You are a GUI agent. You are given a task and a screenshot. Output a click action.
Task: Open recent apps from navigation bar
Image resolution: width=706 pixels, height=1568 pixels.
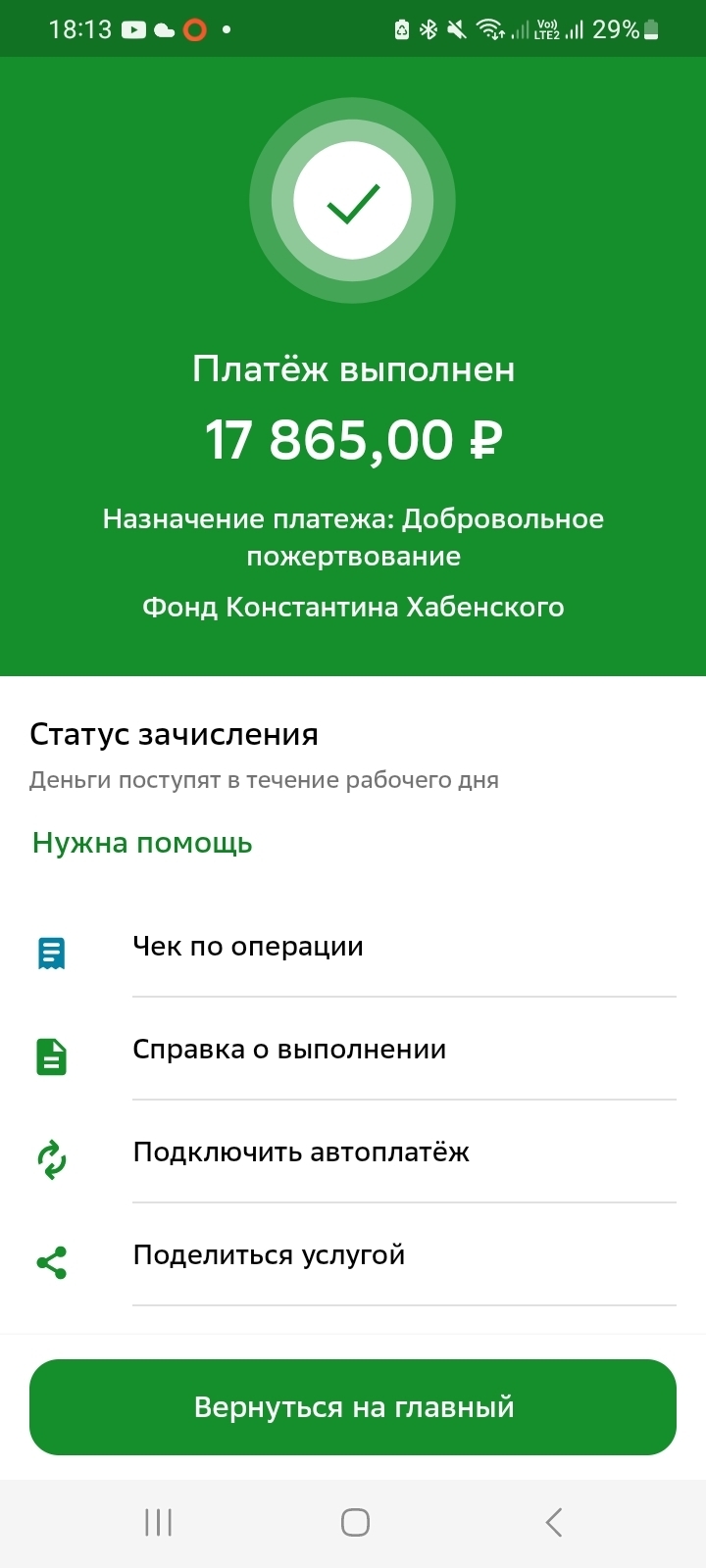click(x=158, y=1522)
